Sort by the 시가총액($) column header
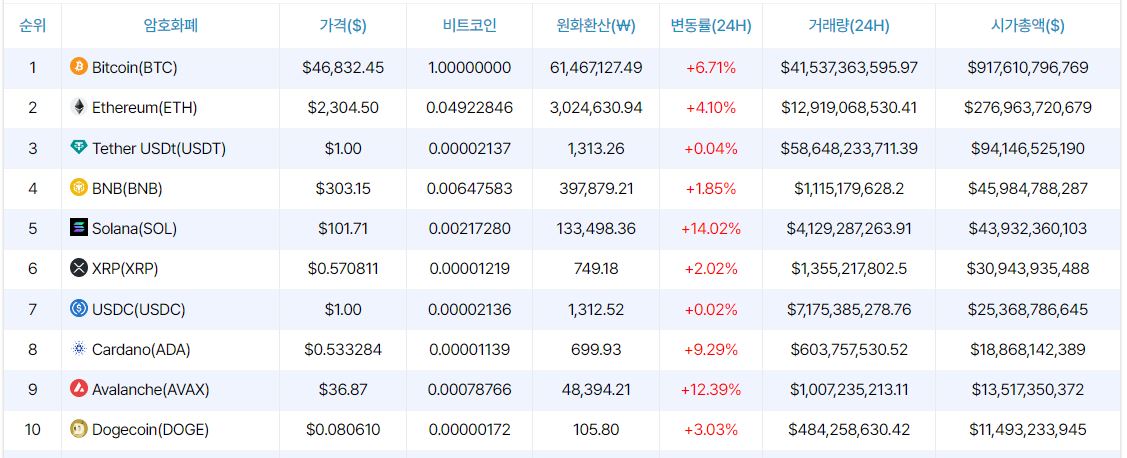 click(x=1027, y=26)
